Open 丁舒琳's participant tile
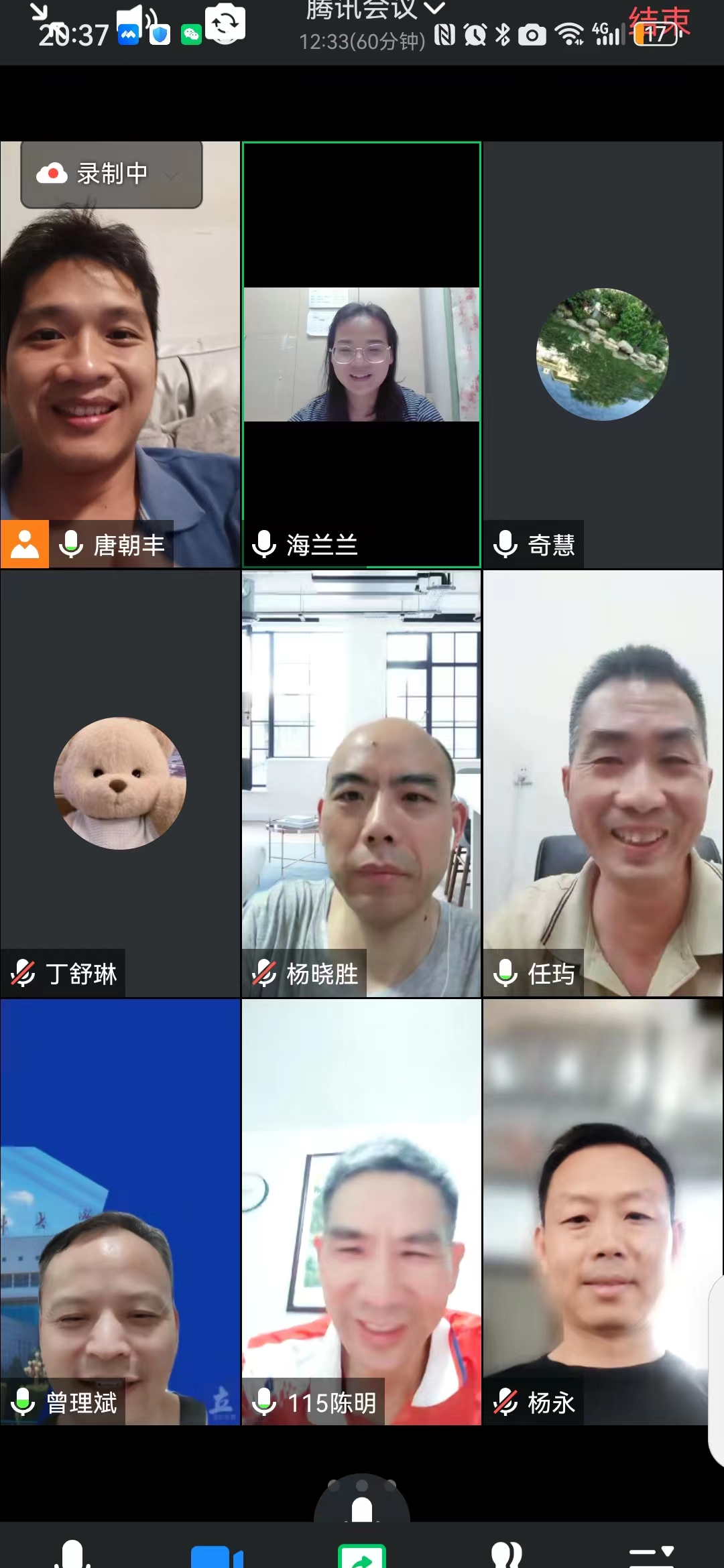 click(x=121, y=784)
